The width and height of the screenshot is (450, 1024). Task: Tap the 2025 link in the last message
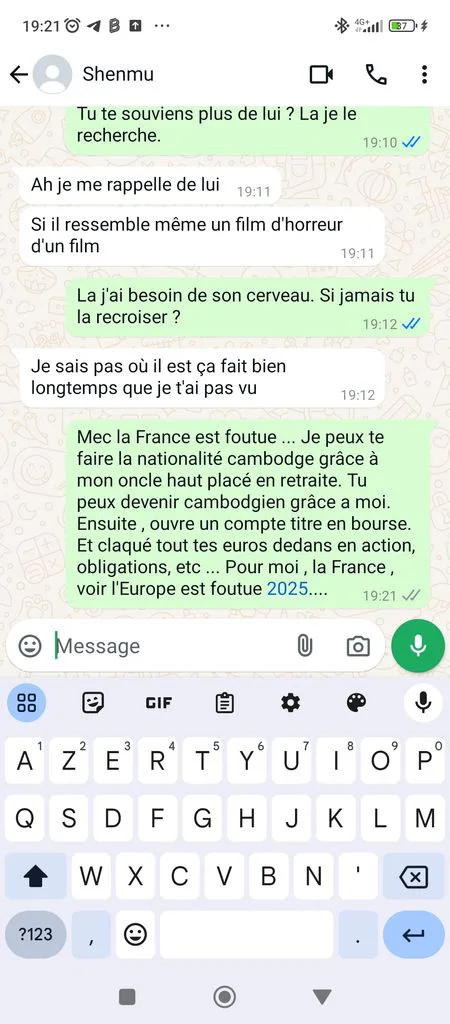click(x=287, y=588)
